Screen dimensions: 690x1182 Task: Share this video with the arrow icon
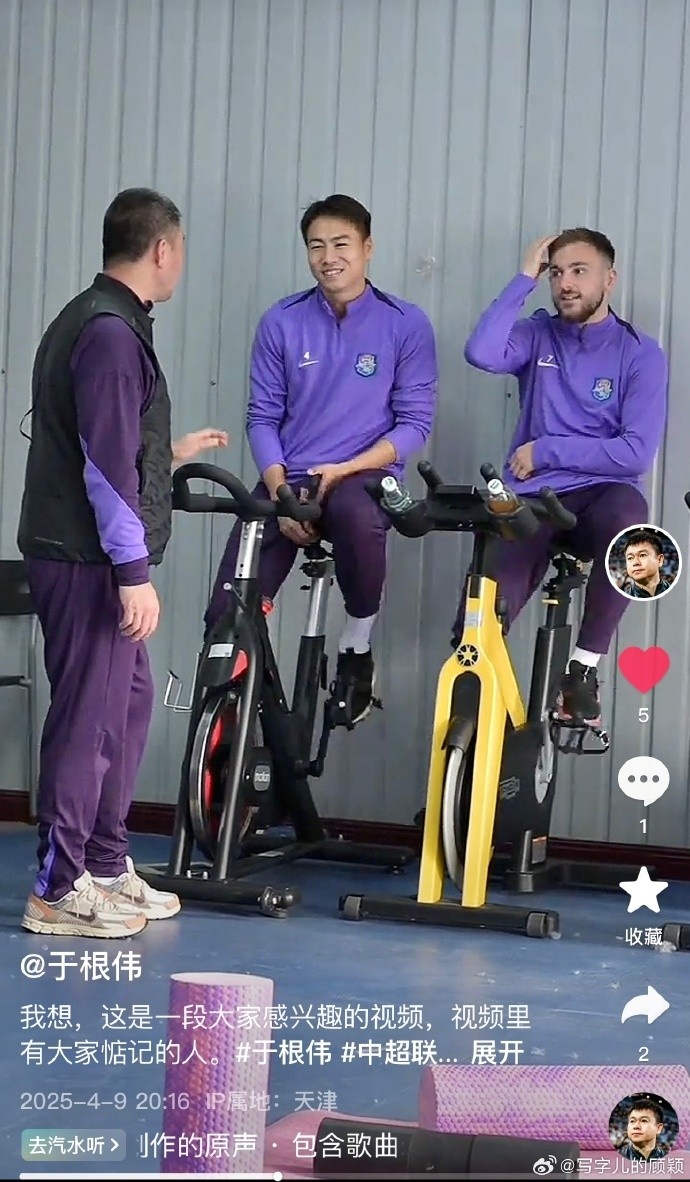tap(645, 1006)
